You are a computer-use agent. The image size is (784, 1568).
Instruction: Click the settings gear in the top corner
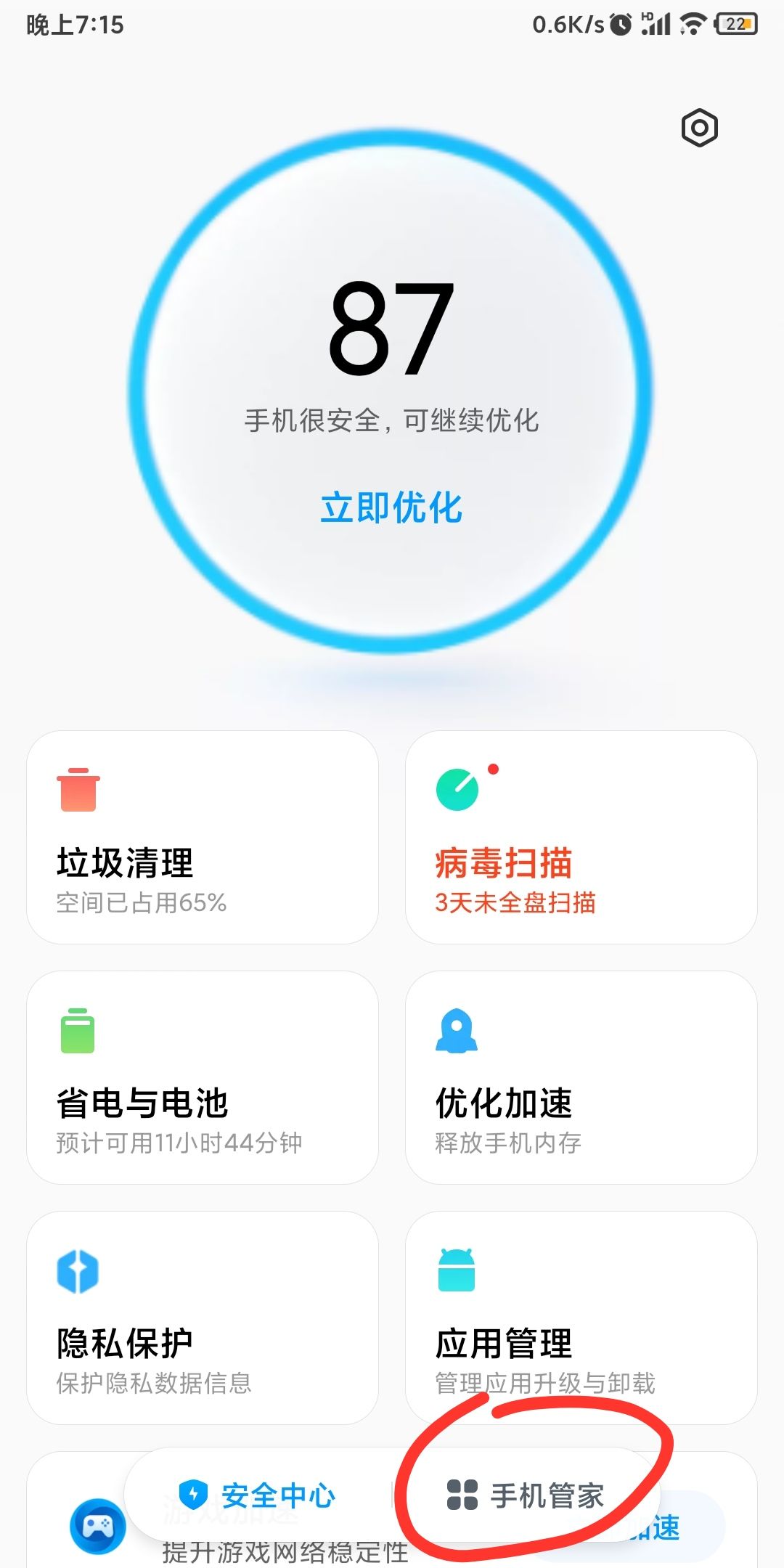pyautogui.click(x=699, y=128)
